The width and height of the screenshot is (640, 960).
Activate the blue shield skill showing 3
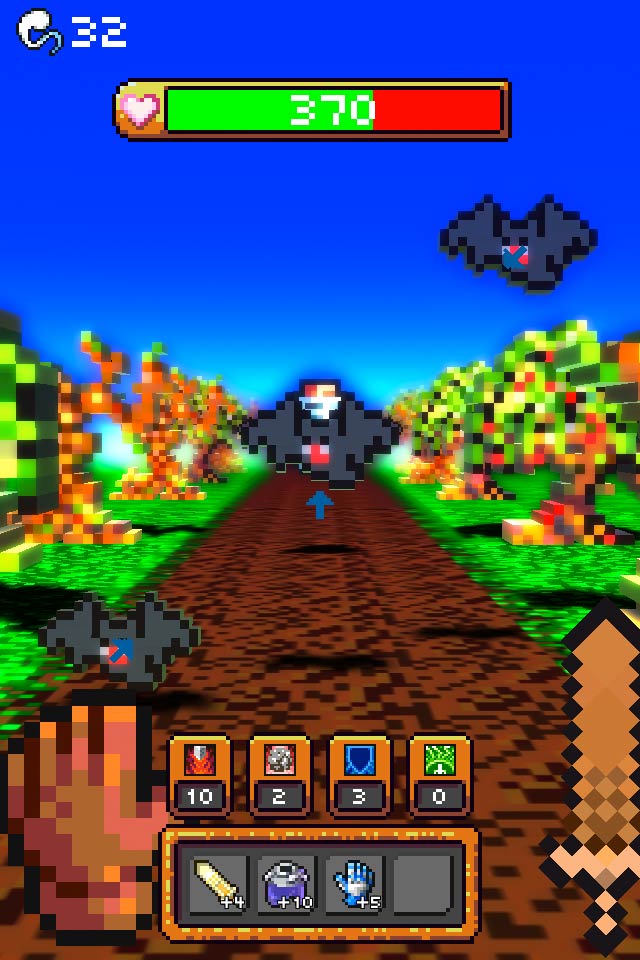click(359, 776)
